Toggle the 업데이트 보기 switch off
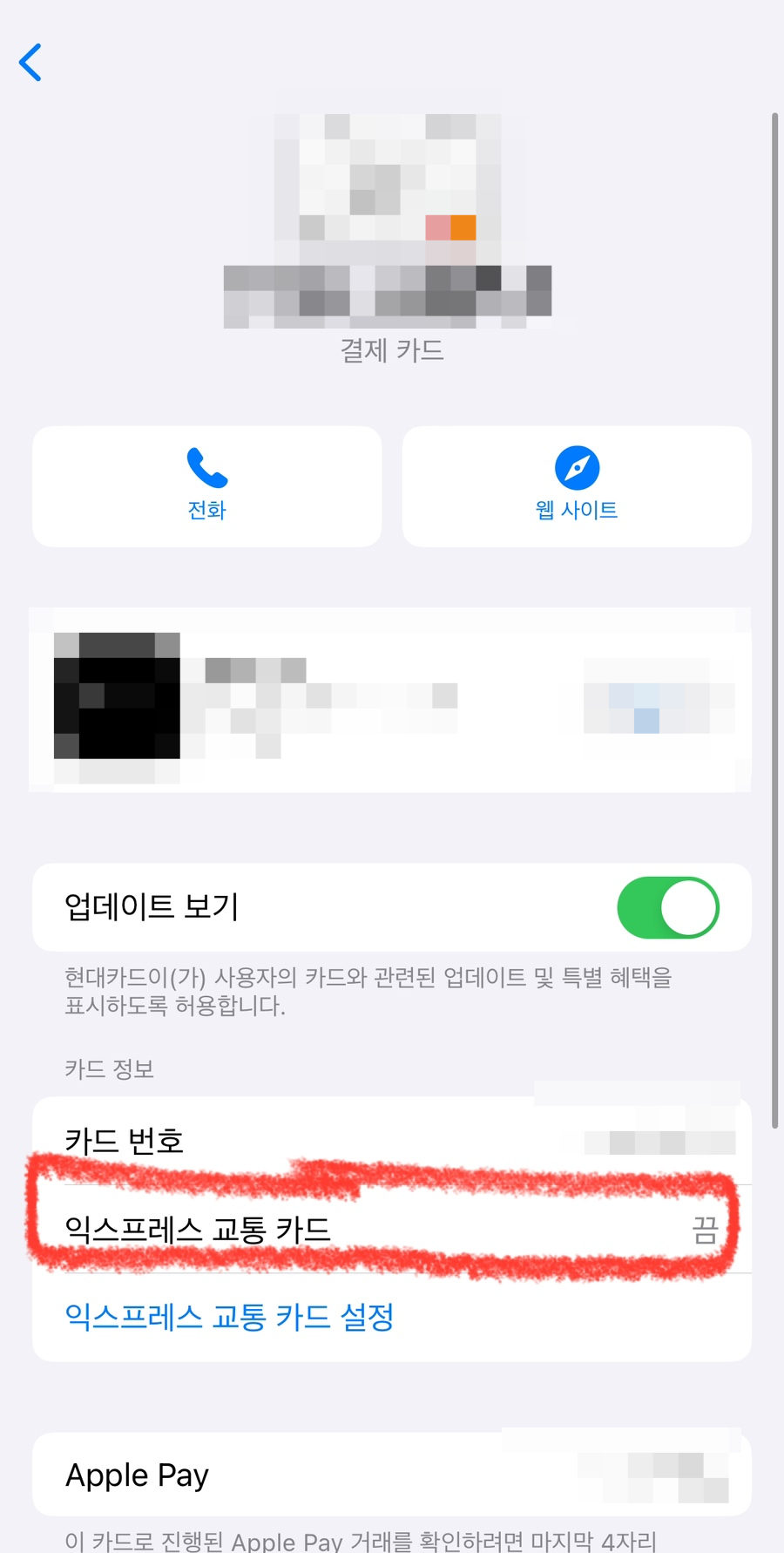The image size is (784, 1553). [668, 907]
